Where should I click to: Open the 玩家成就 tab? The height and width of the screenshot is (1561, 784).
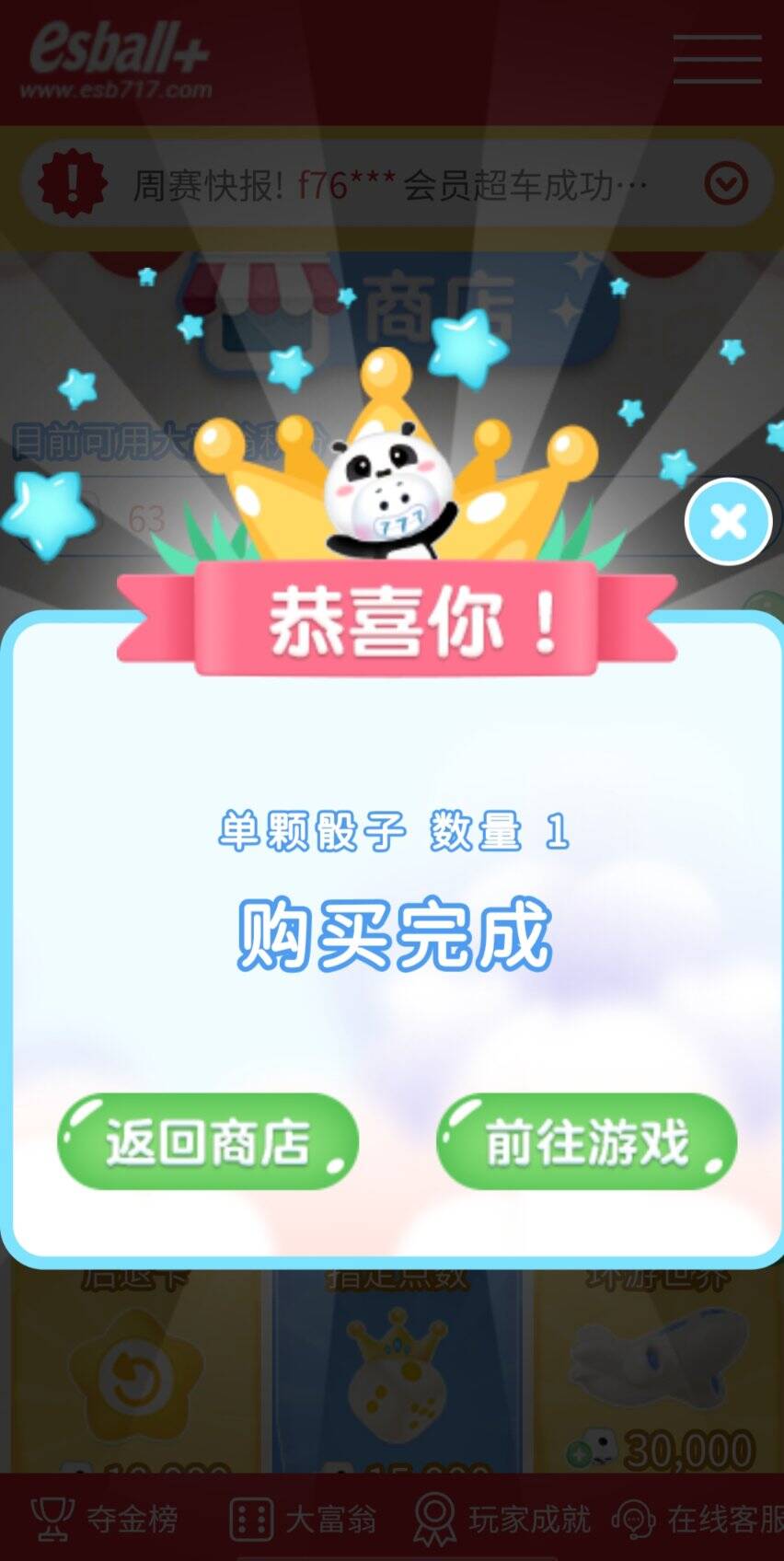(502, 1519)
